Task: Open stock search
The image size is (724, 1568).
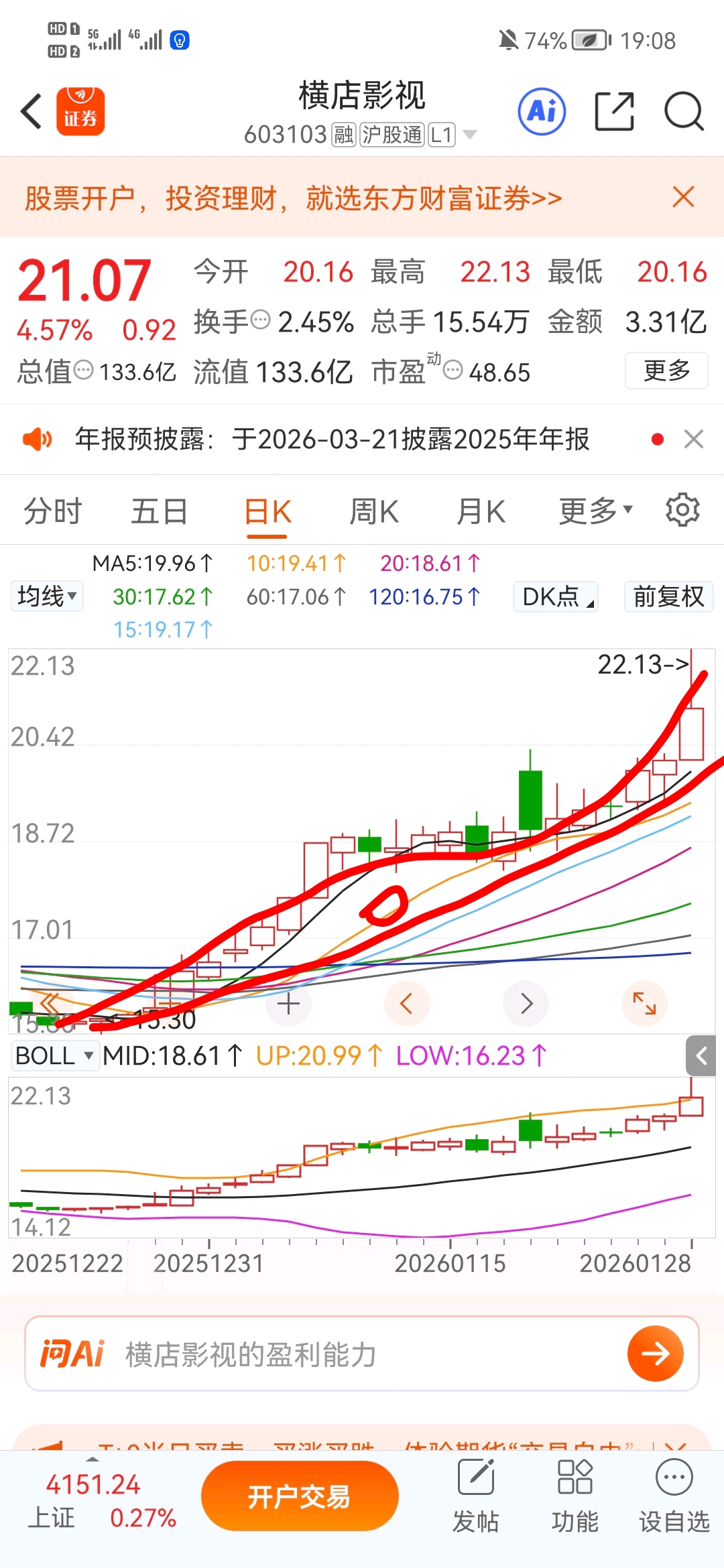Action: click(x=683, y=111)
